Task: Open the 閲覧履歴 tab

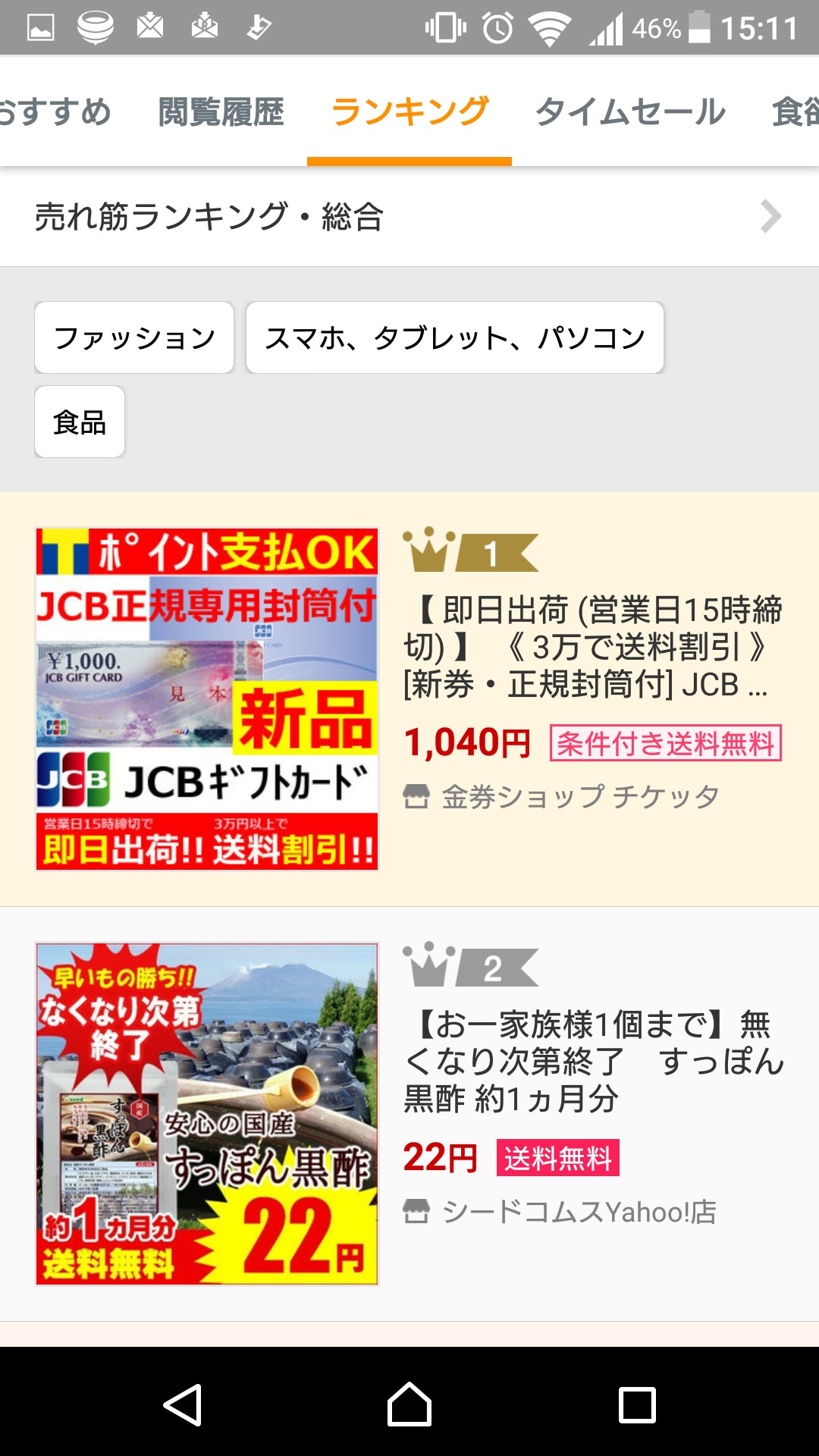Action: (x=221, y=112)
